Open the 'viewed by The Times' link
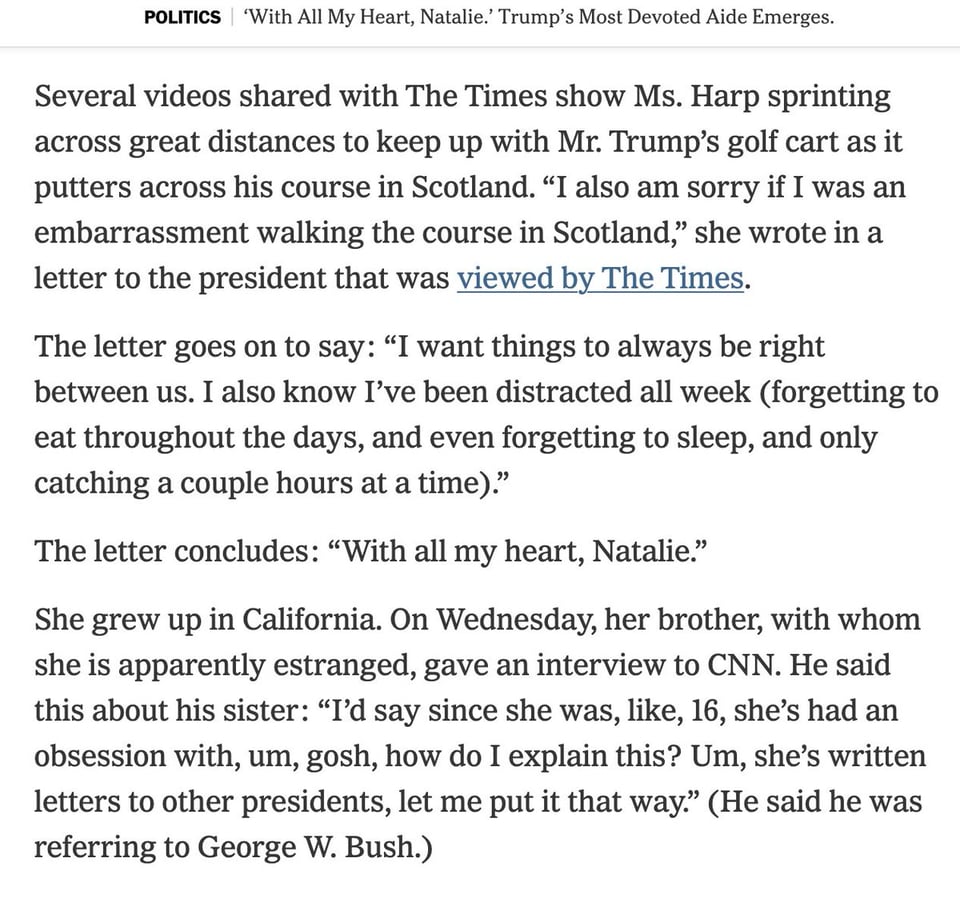The height and width of the screenshot is (902, 960). click(x=601, y=278)
